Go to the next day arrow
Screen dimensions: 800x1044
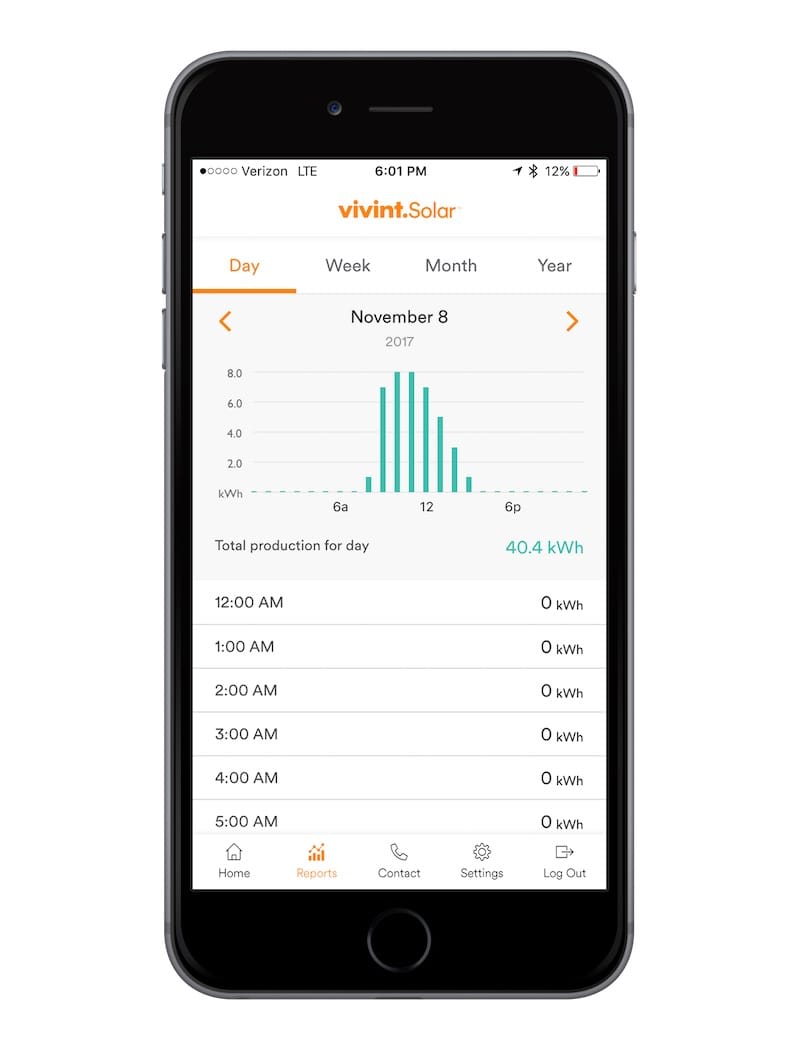(x=572, y=321)
